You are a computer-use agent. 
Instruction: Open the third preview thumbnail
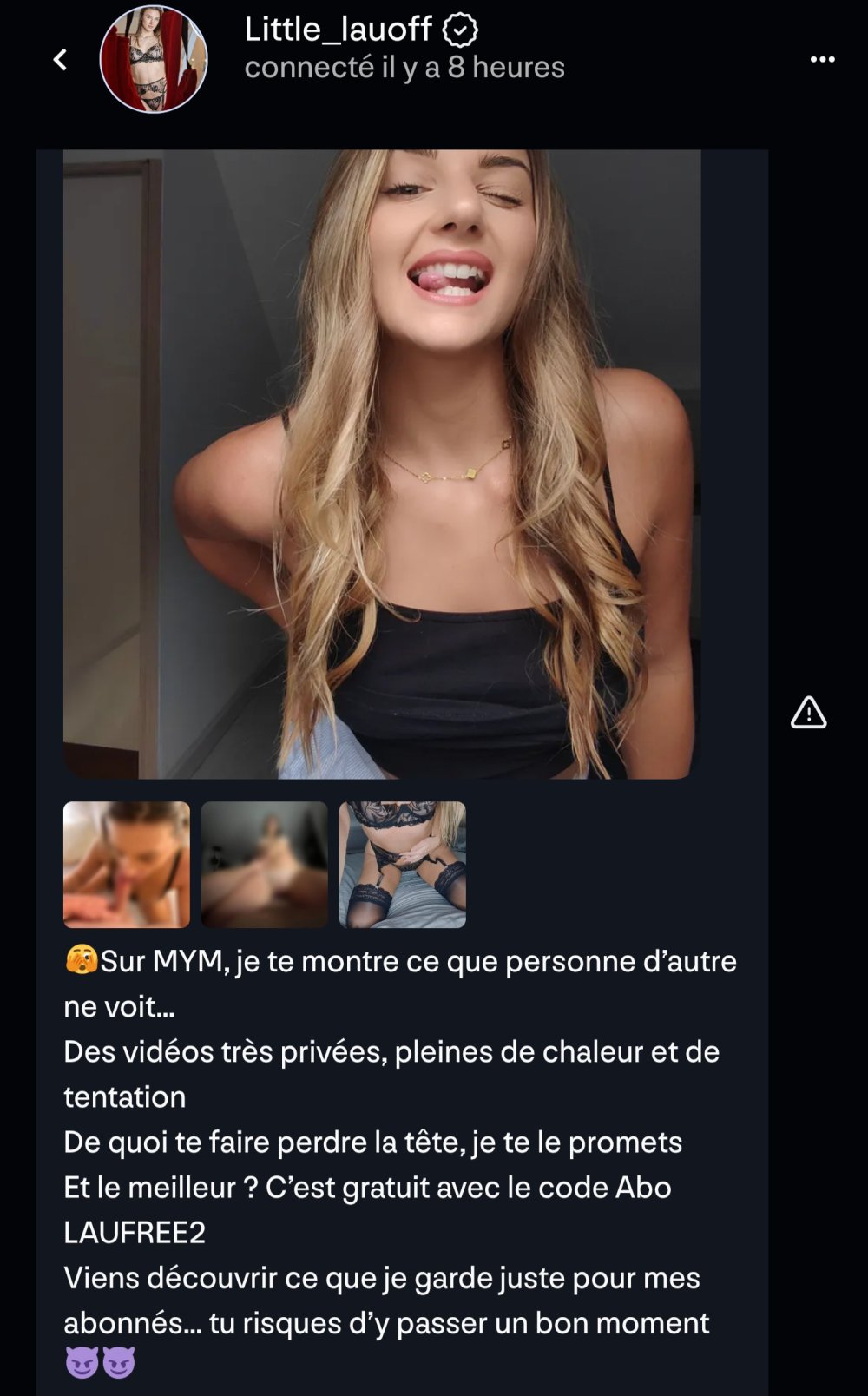[x=403, y=865]
